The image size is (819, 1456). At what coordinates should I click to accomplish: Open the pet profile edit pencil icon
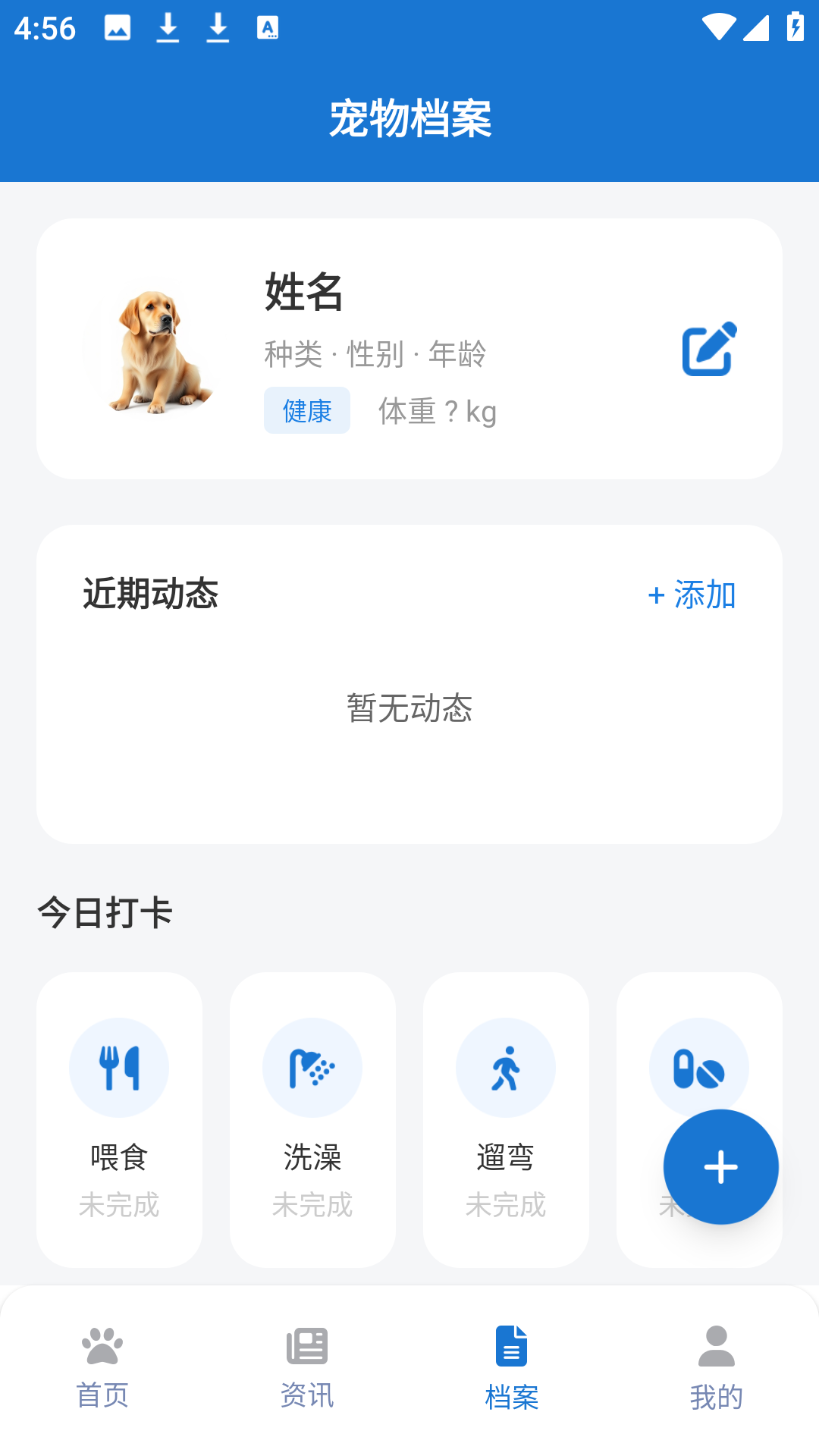707,350
